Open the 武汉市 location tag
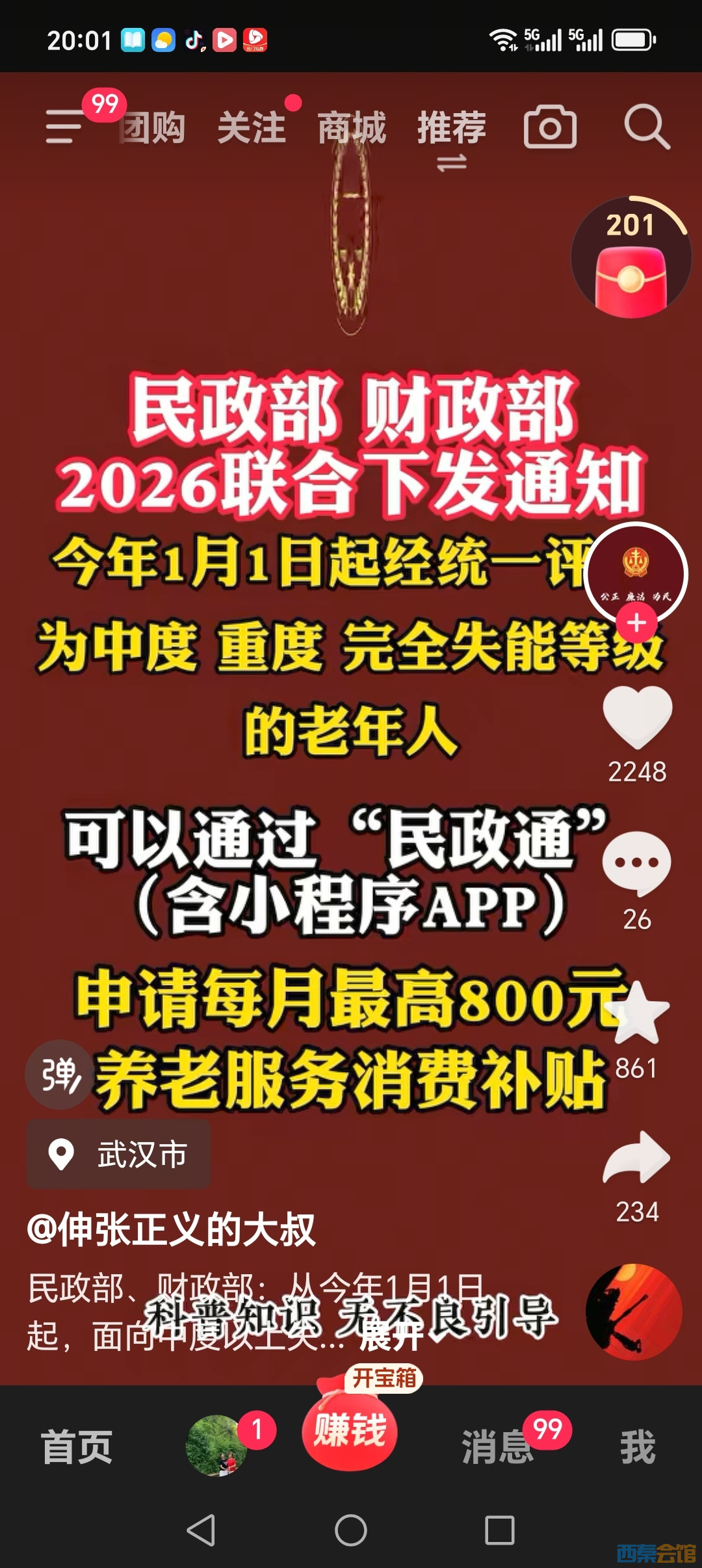 coord(119,1155)
